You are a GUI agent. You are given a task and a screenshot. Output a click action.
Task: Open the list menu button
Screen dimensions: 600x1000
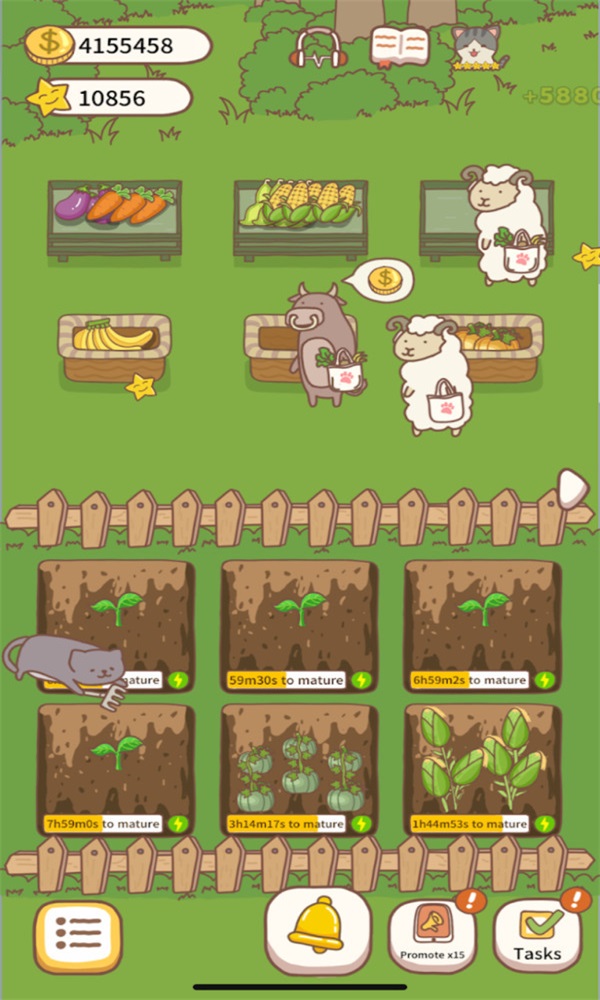(x=78, y=936)
